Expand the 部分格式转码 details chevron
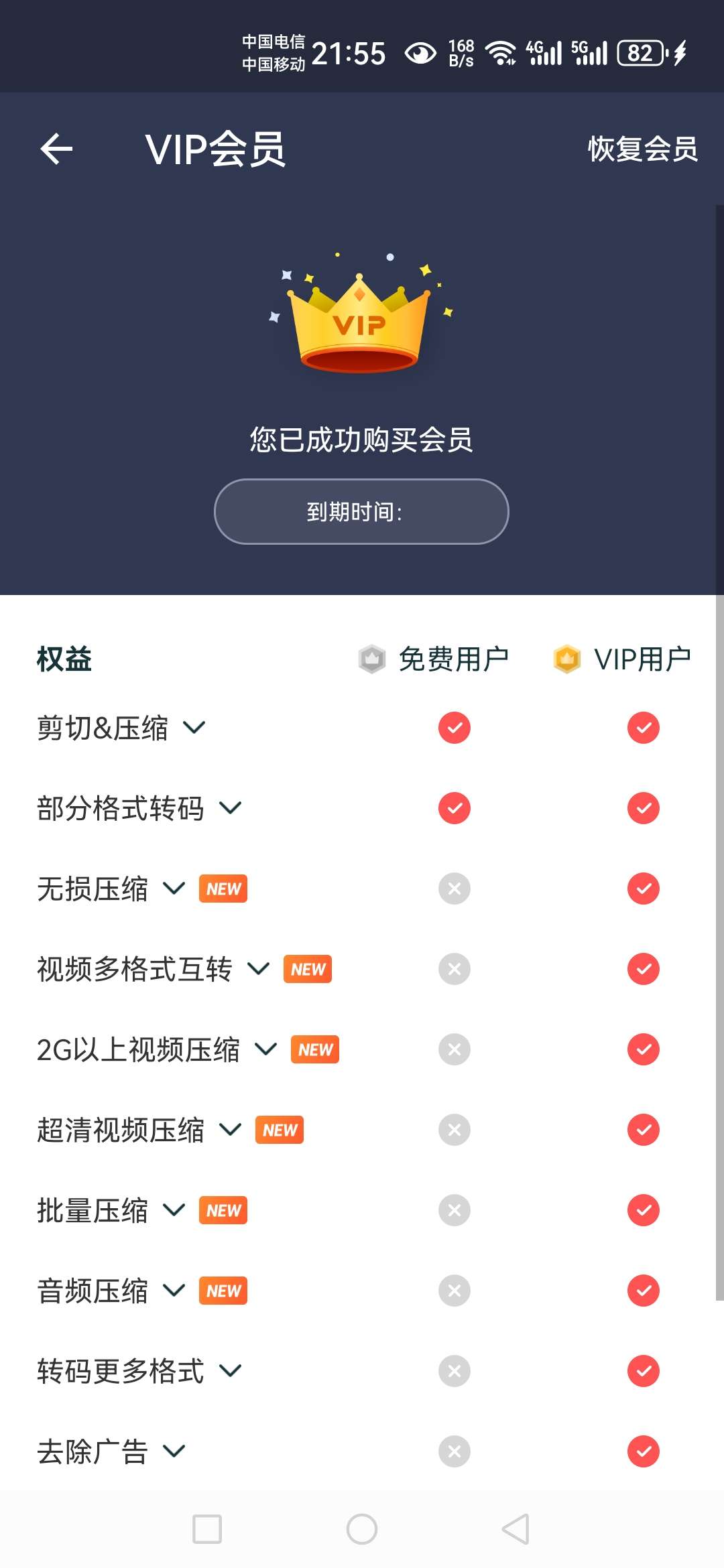 (231, 809)
